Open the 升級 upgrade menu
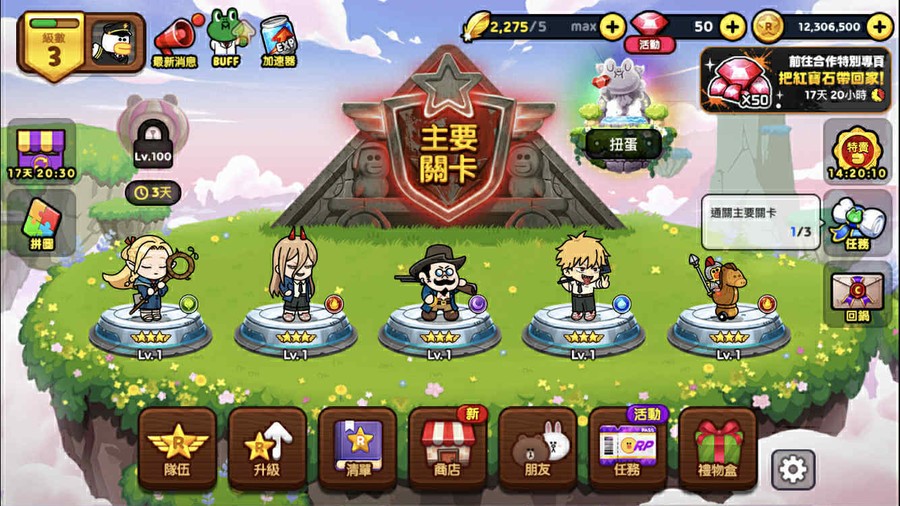This screenshot has width=900, height=506. pos(267,447)
